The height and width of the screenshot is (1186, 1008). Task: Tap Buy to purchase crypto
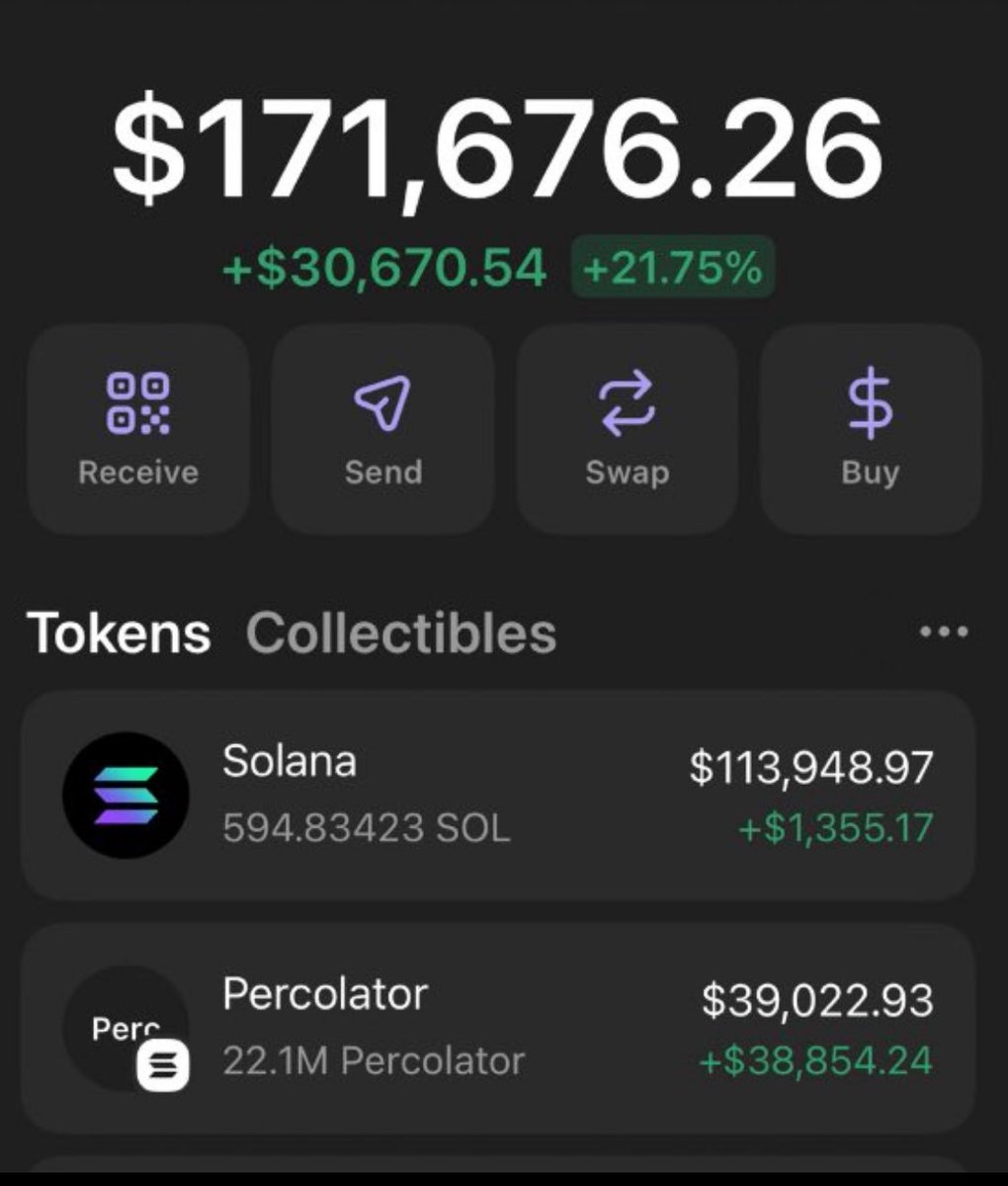coord(871,428)
